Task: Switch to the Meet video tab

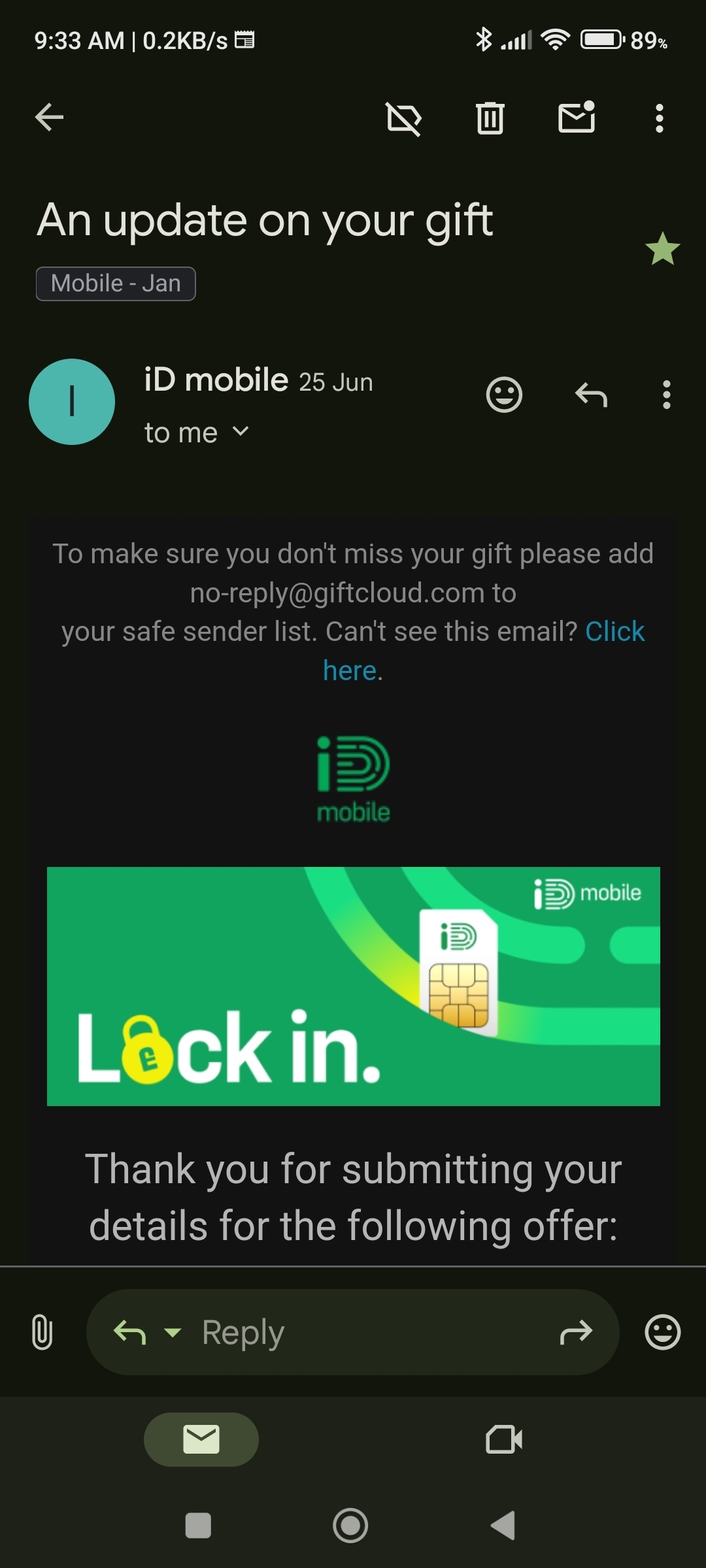Action: [x=504, y=1439]
